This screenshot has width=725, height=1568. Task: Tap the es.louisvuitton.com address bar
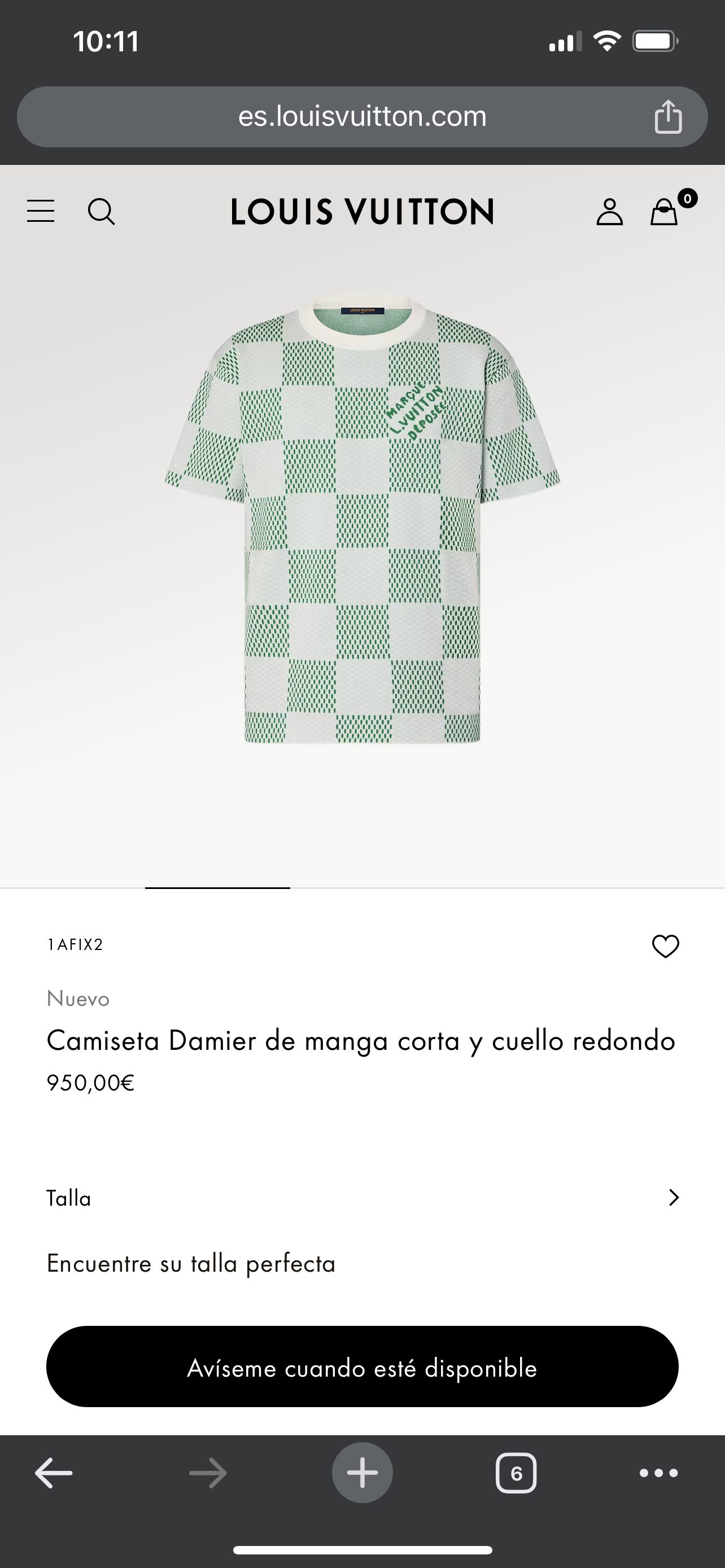click(361, 116)
